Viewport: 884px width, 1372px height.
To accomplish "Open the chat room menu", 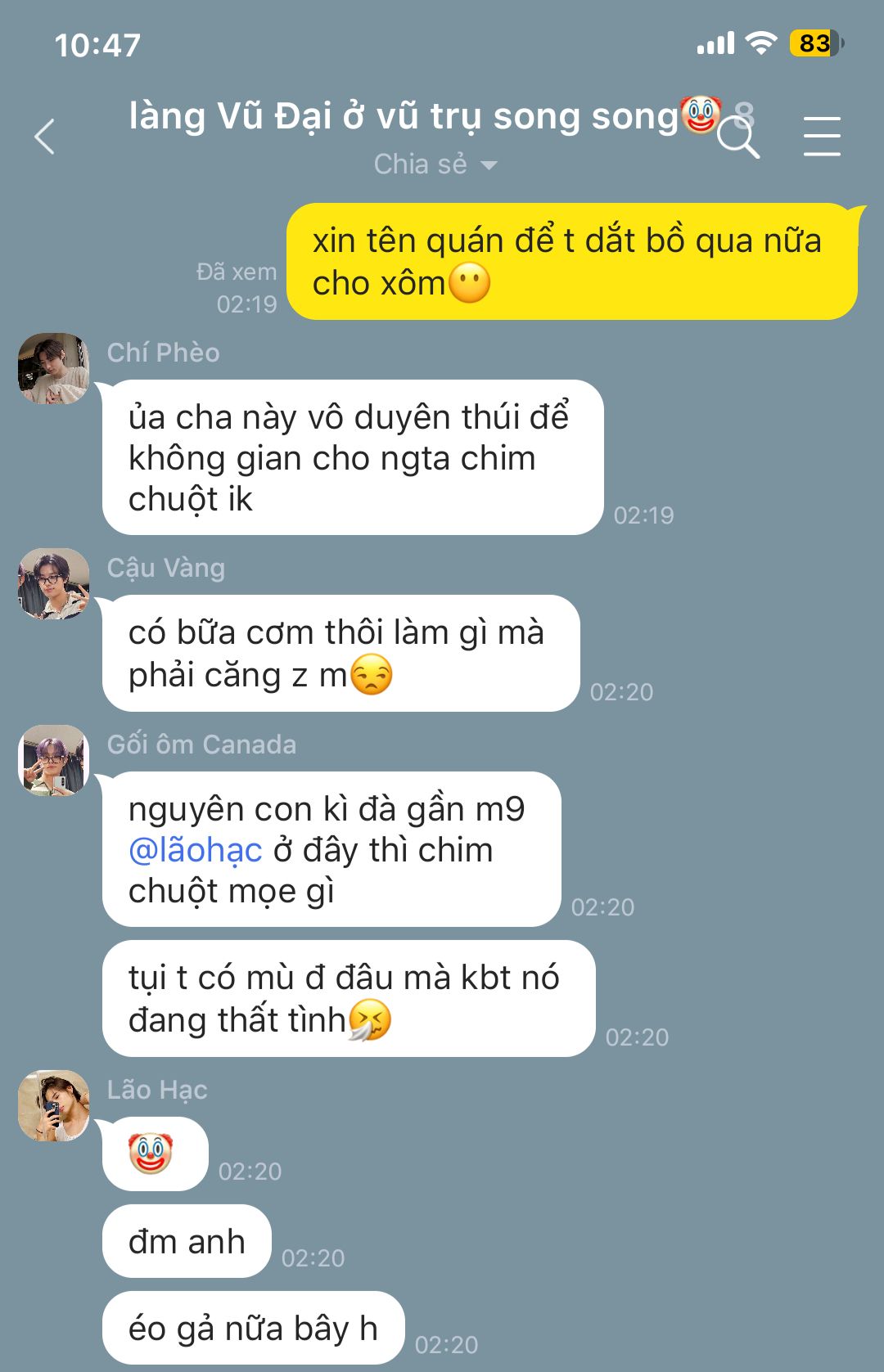I will pos(821,136).
